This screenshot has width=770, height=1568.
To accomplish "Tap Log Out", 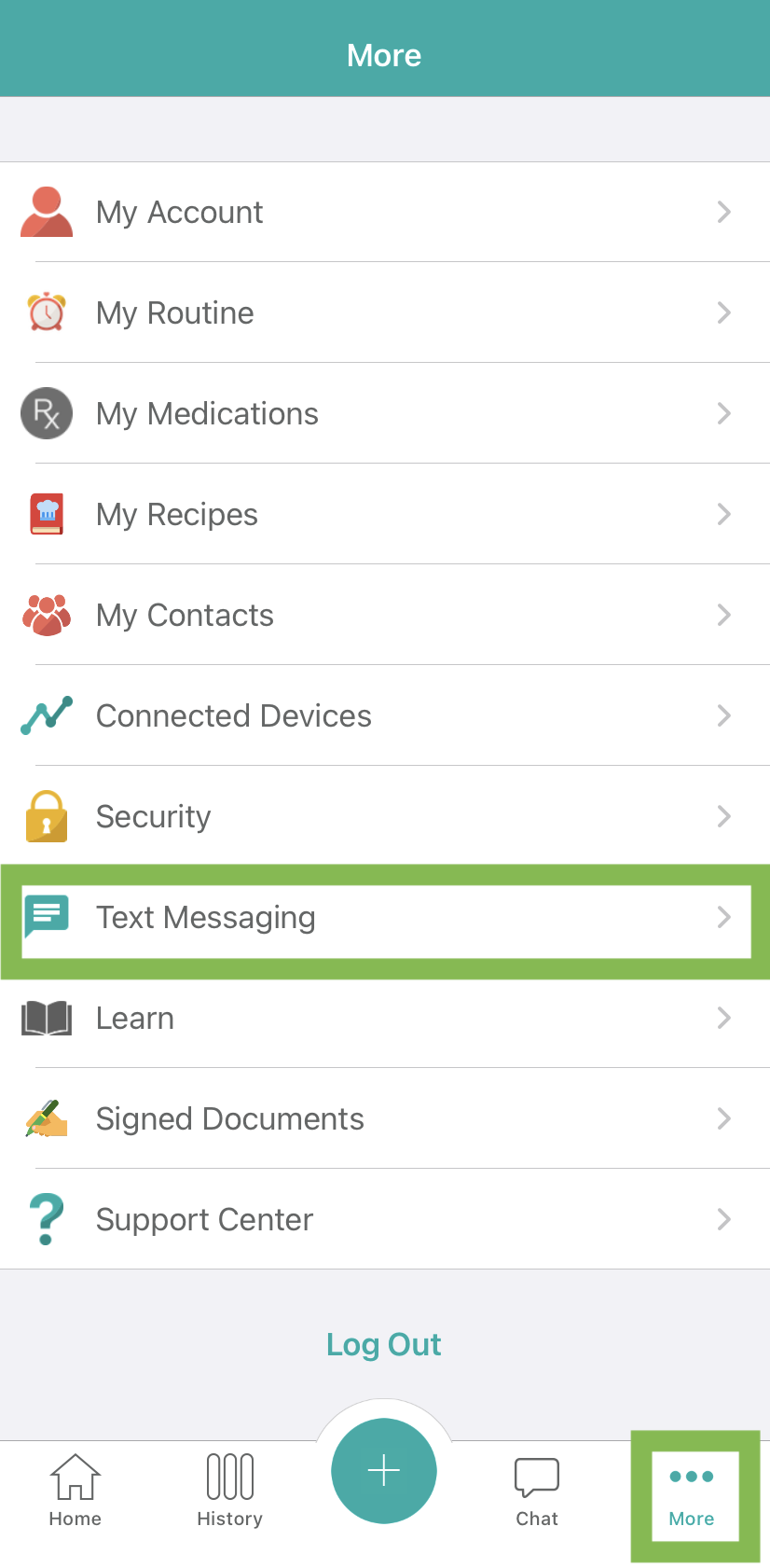I will click(x=384, y=1344).
